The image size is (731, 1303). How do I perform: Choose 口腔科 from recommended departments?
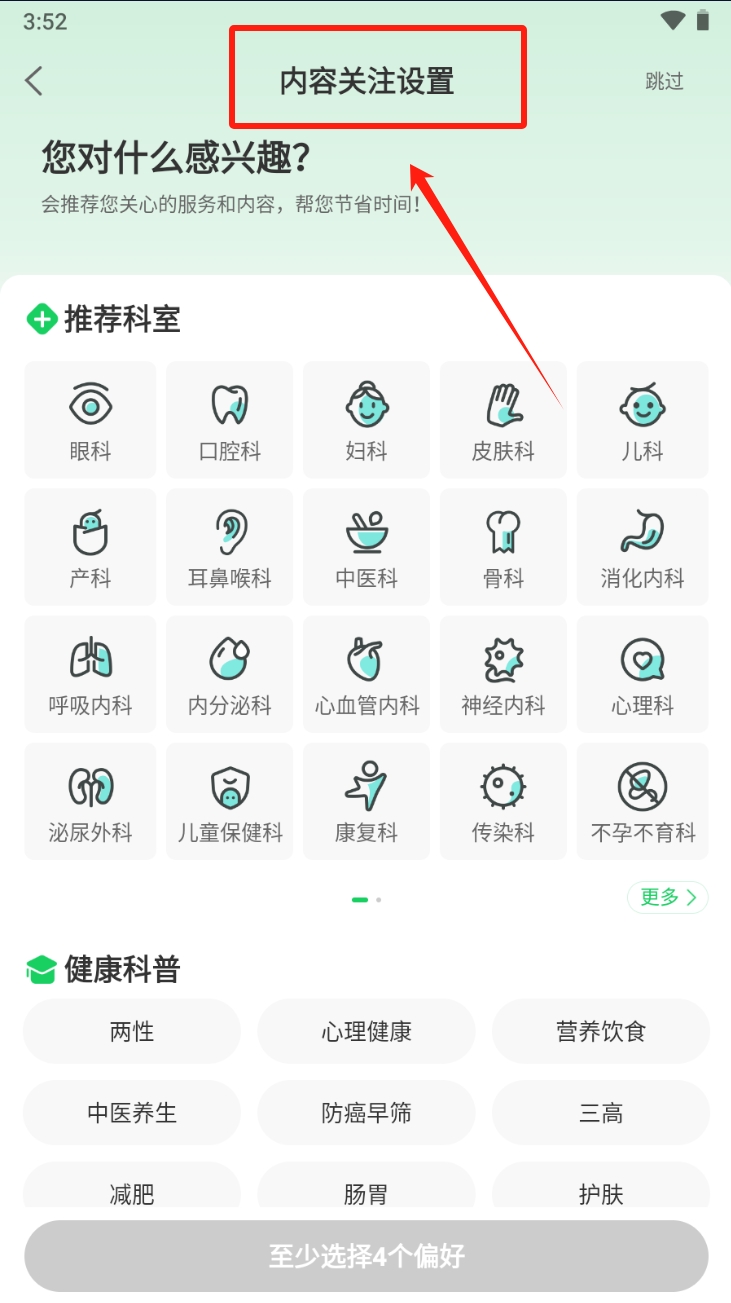click(230, 420)
